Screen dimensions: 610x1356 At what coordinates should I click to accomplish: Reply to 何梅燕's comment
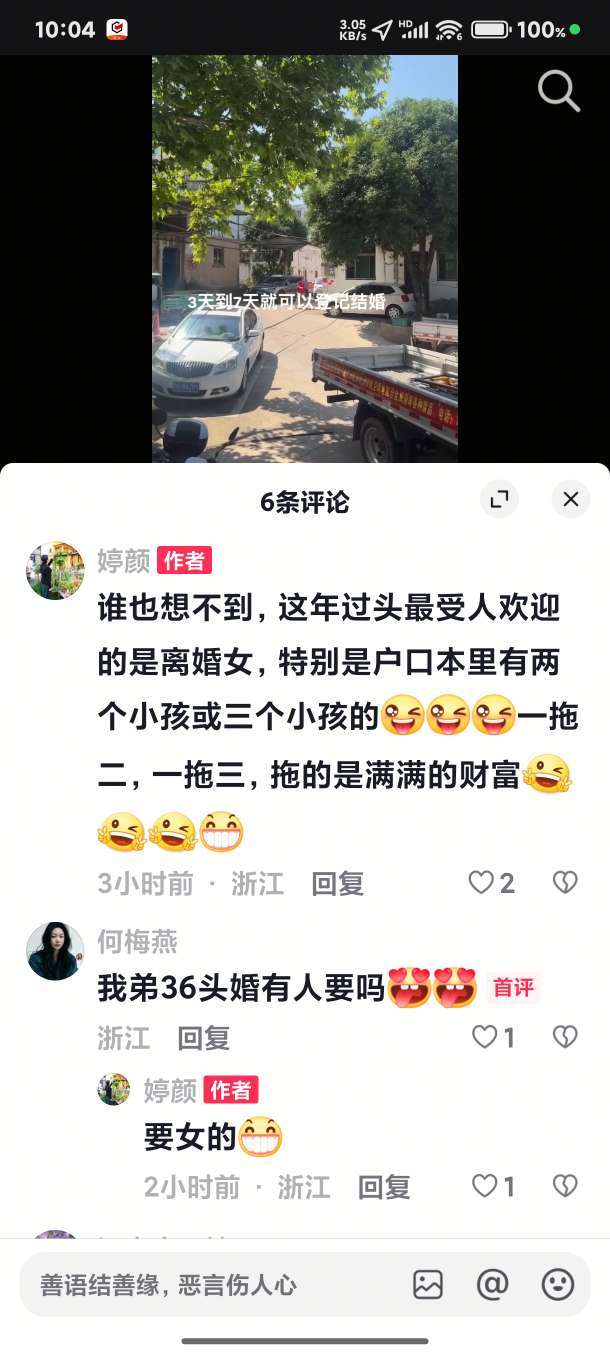203,1038
